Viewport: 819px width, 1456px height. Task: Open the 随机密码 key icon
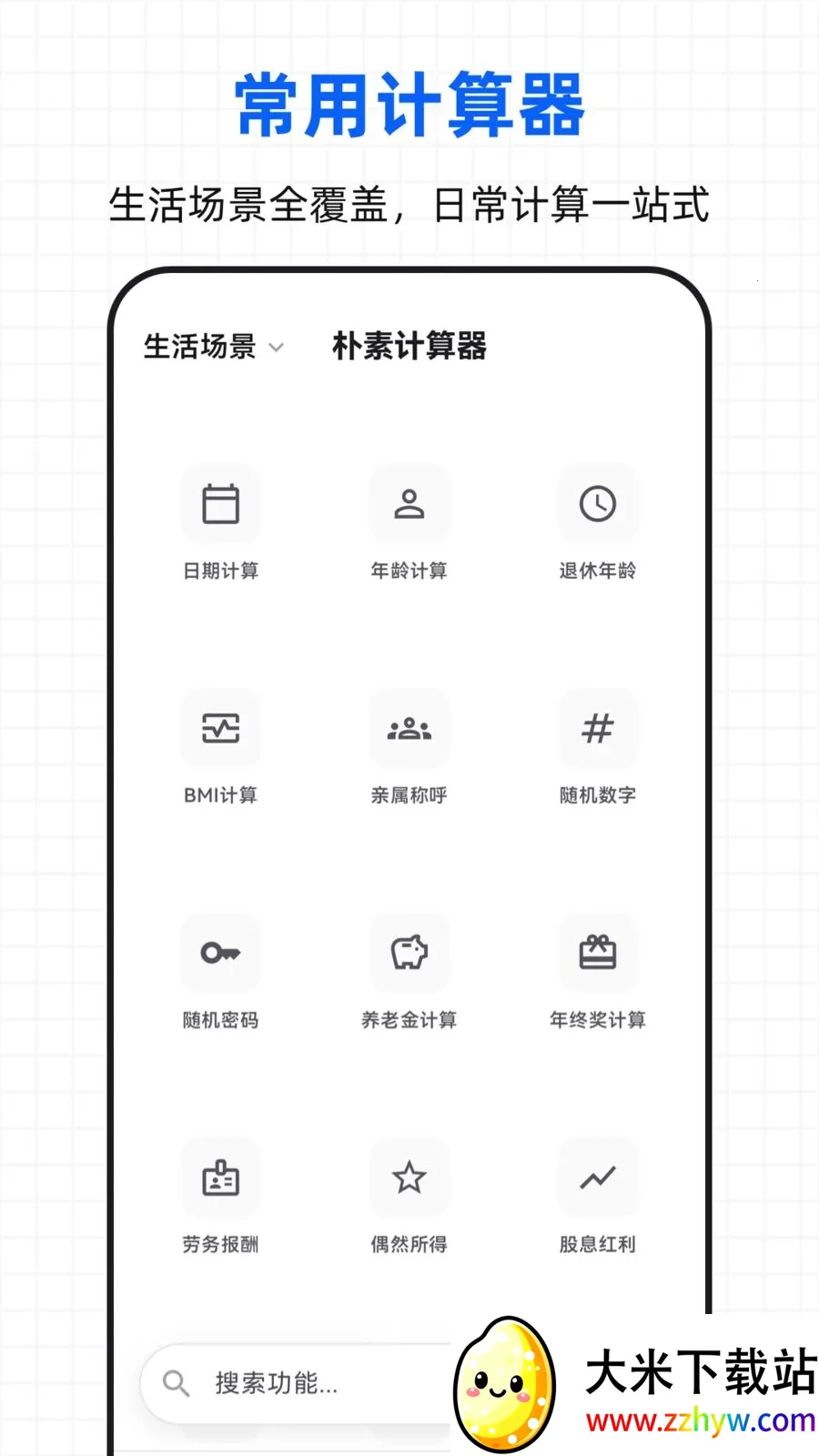(x=221, y=954)
